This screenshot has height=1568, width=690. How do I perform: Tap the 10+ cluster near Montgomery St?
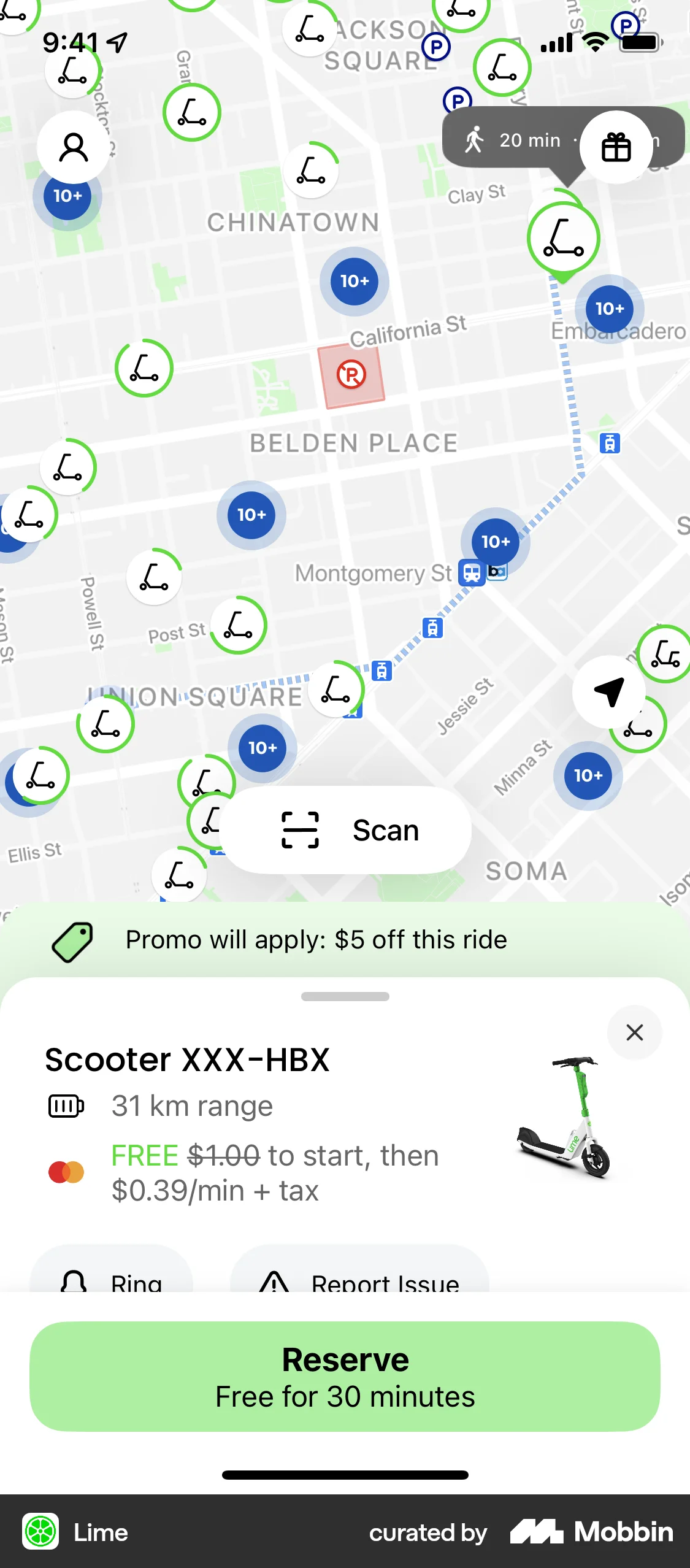[495, 542]
